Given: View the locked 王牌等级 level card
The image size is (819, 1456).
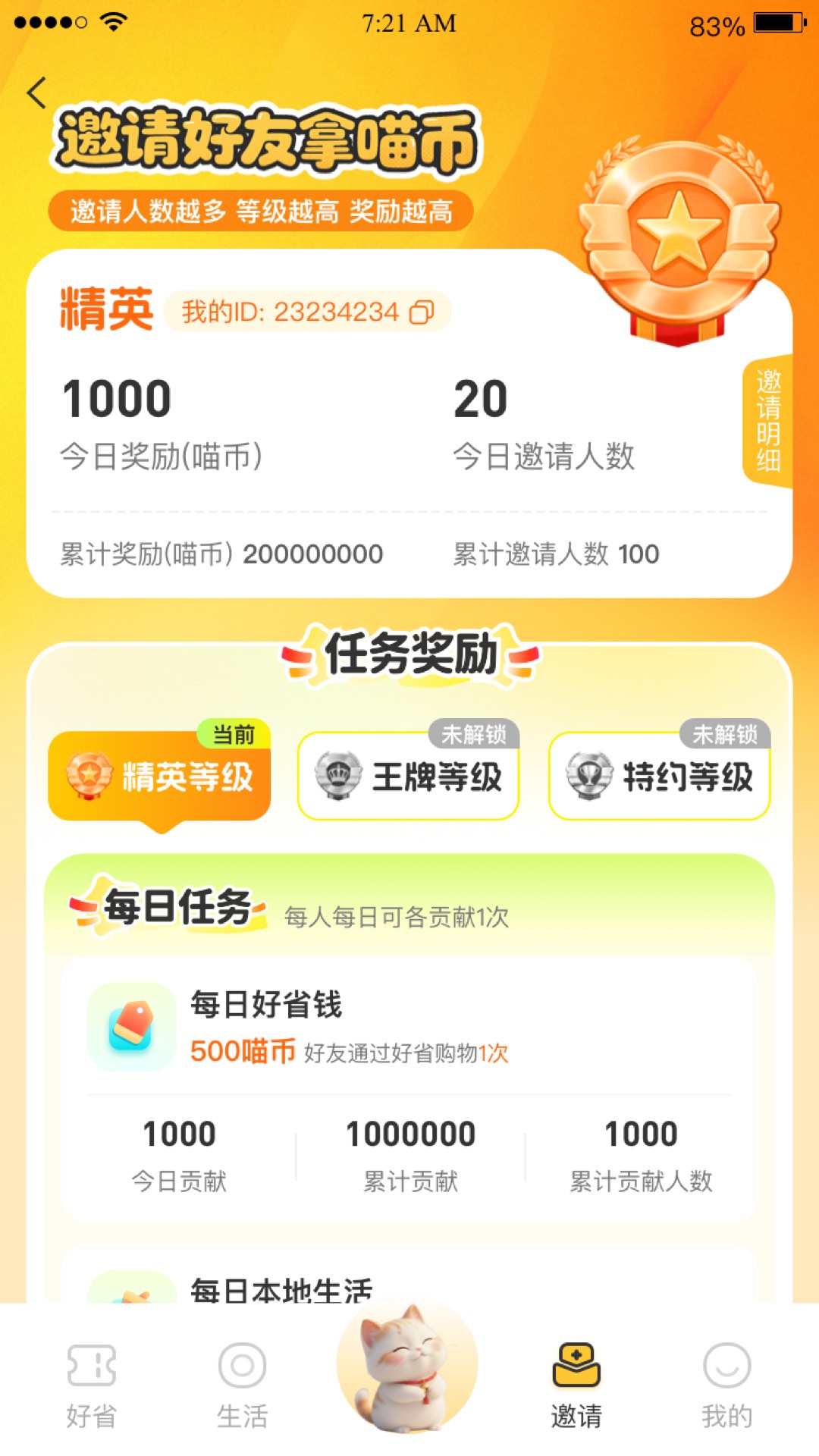Looking at the screenshot, I should (407, 775).
